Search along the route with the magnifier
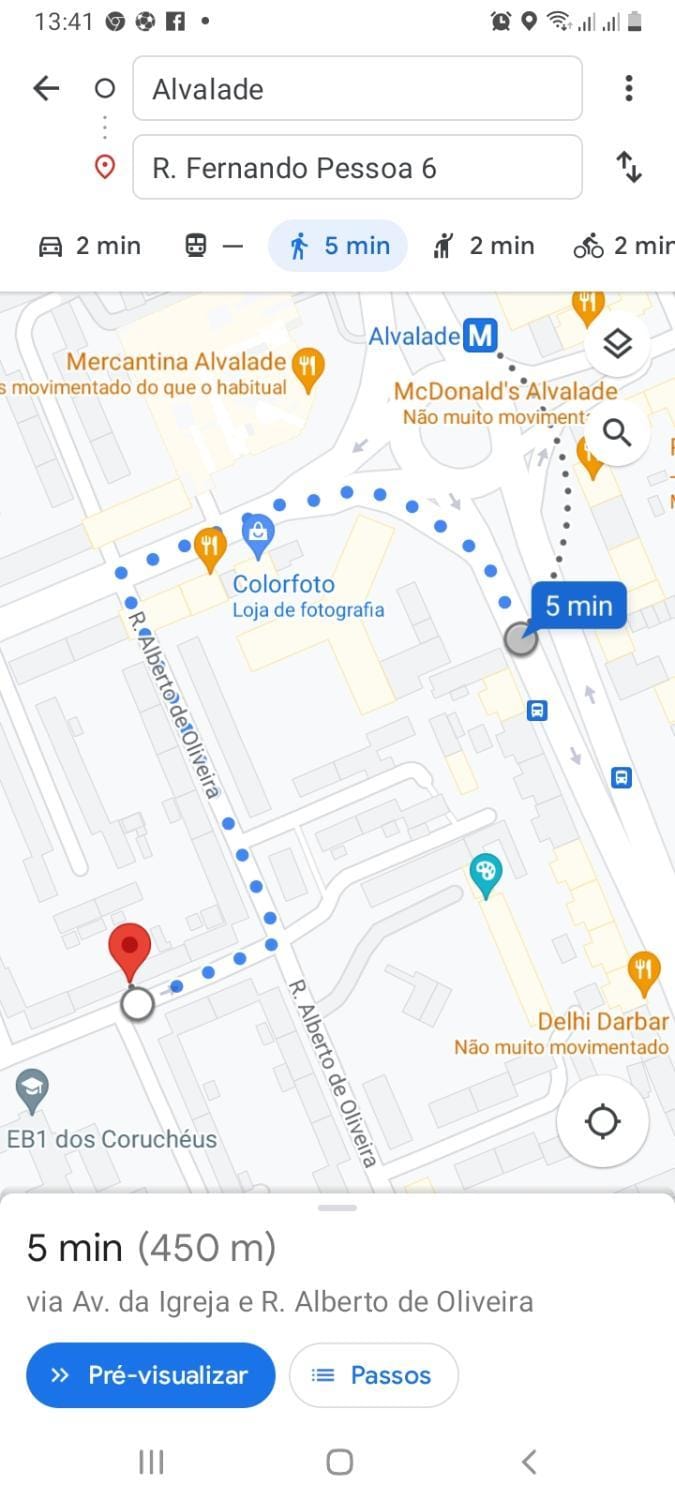This screenshot has height=1500, width=675. click(x=617, y=433)
